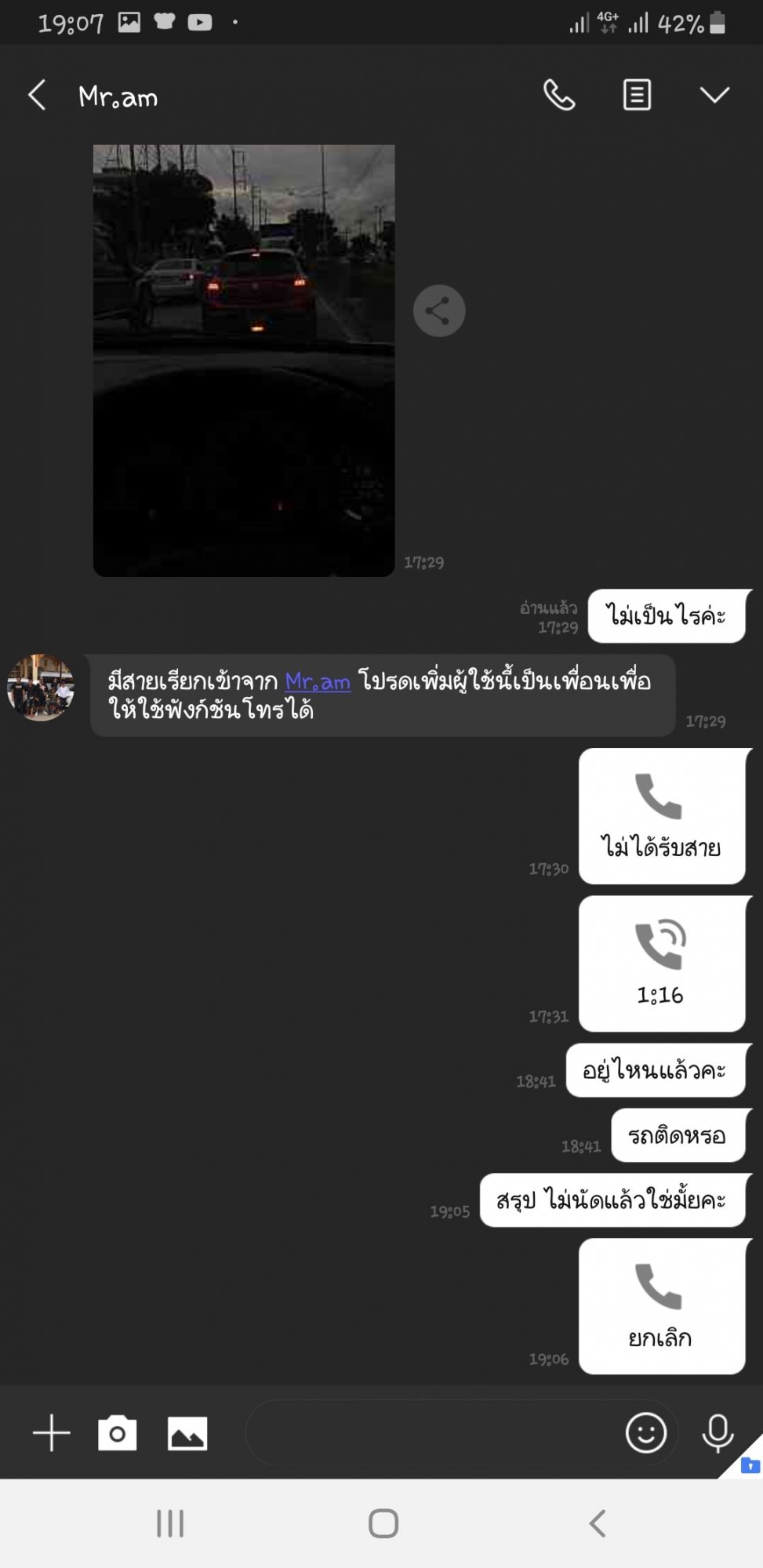Screen dimensions: 763x1568
Task: Open the gallery image picker
Action: coord(187,1433)
